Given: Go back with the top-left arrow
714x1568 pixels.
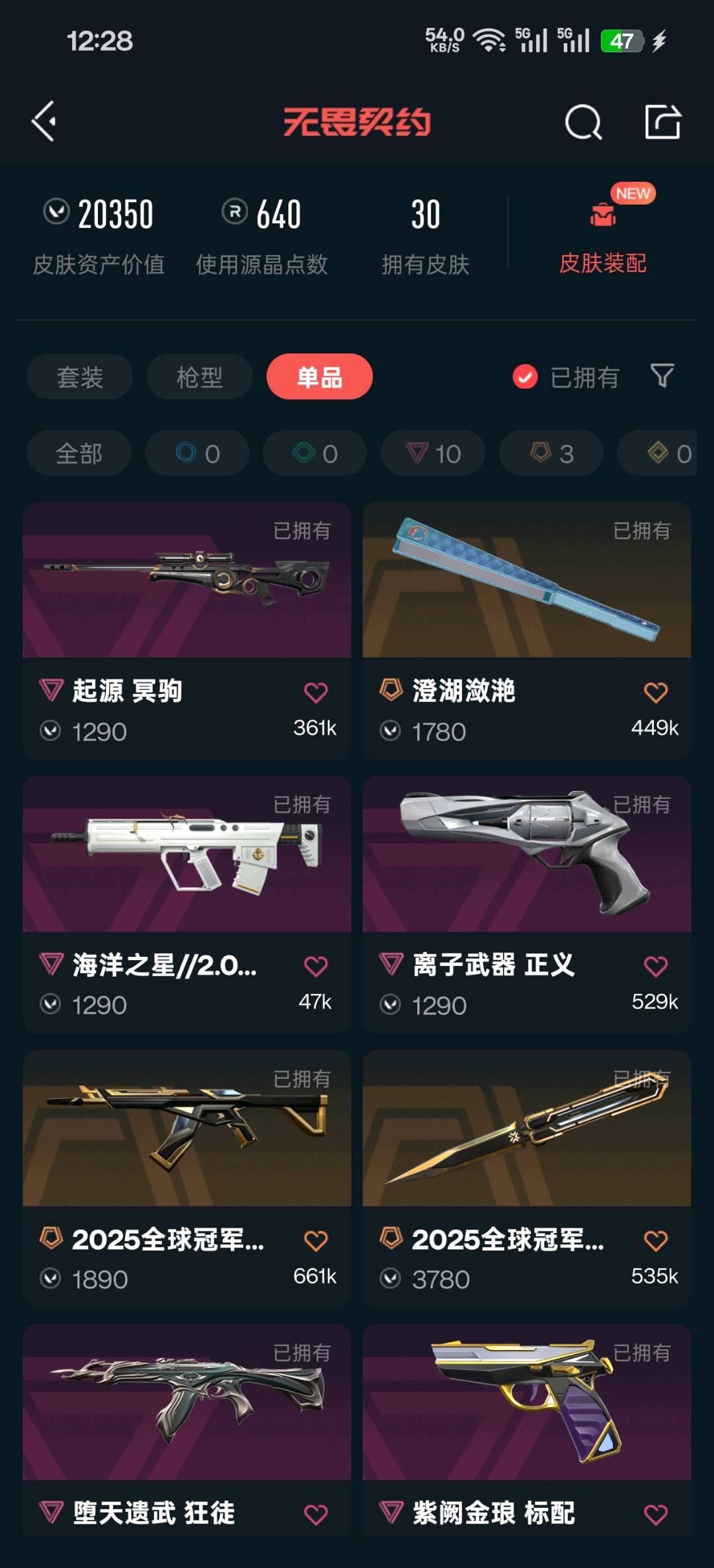Looking at the screenshot, I should pos(44,122).
